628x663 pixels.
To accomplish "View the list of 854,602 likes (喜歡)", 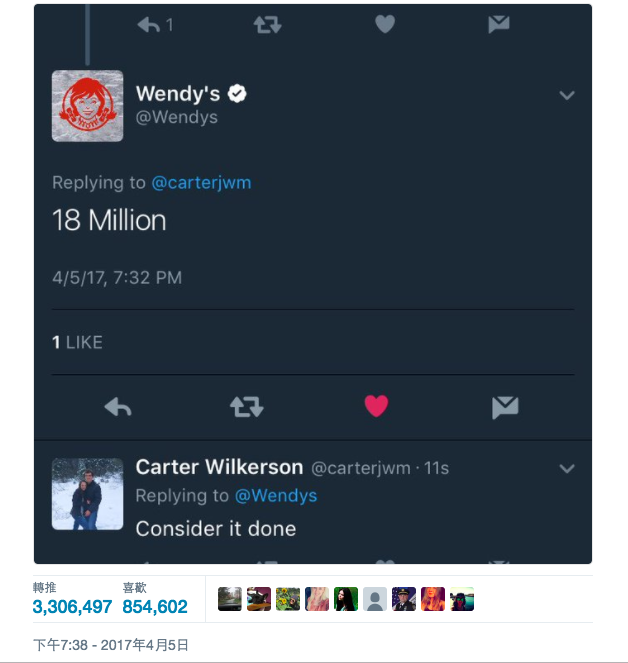I will [155, 606].
